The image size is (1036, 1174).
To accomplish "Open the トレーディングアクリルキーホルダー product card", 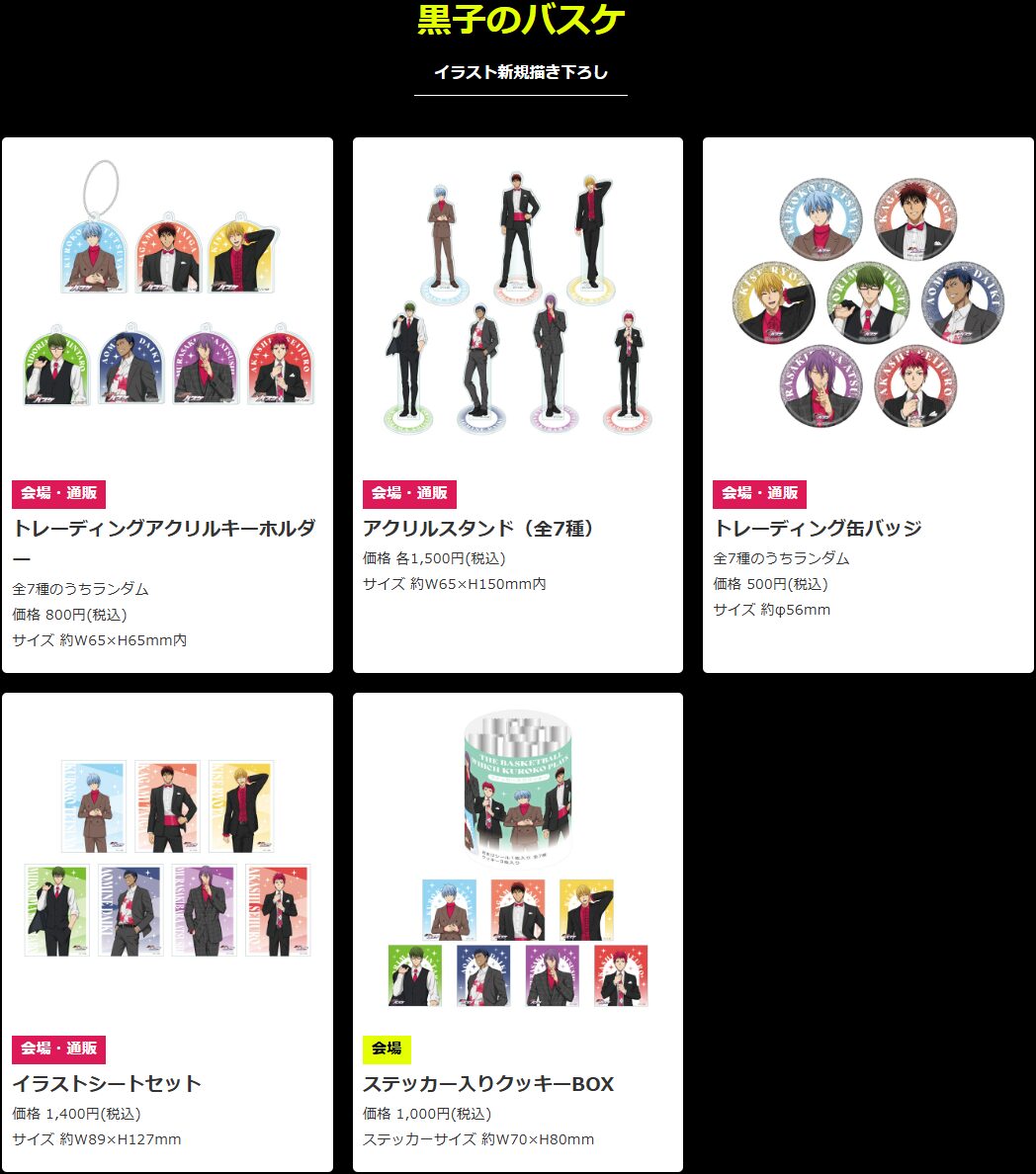I will (167, 405).
